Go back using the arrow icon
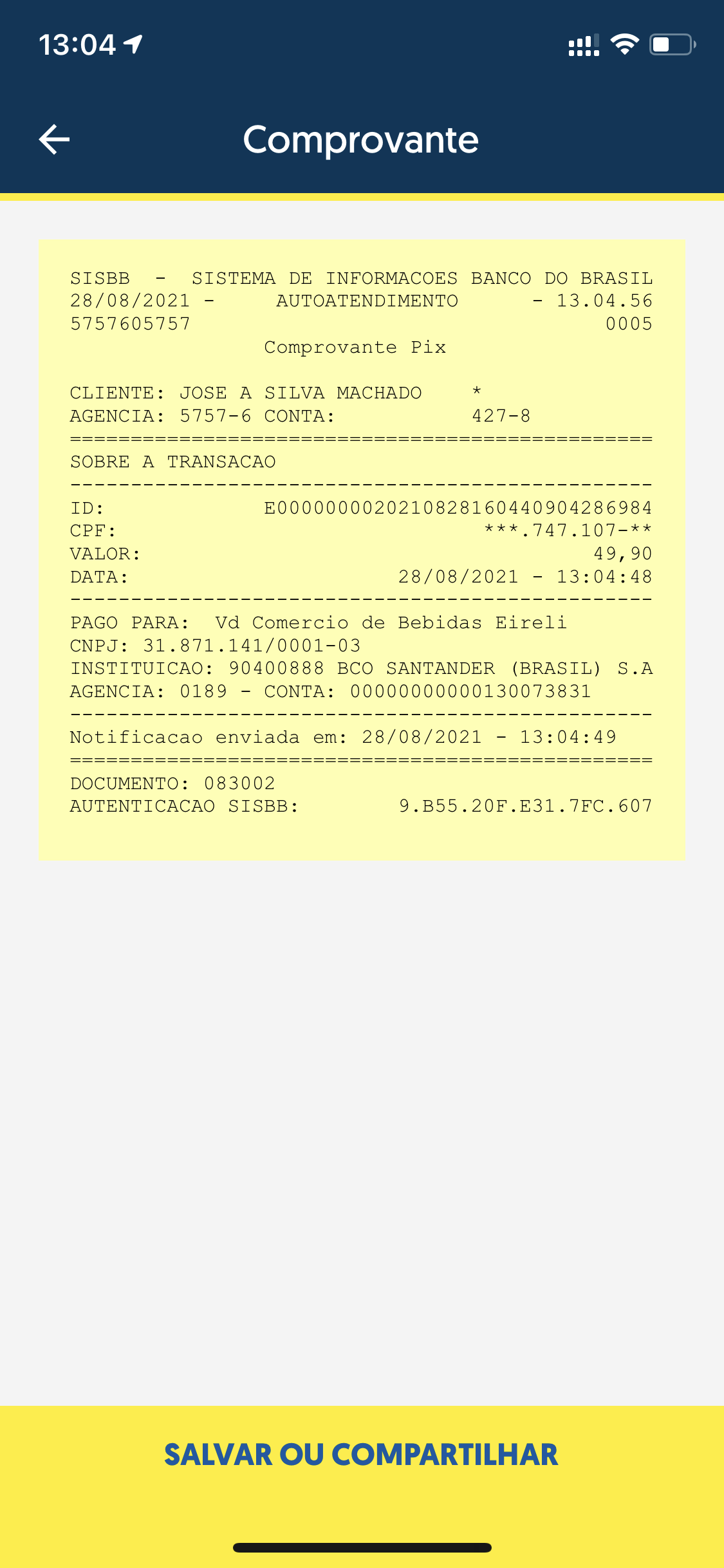Viewport: 724px width, 1568px height. [55, 140]
